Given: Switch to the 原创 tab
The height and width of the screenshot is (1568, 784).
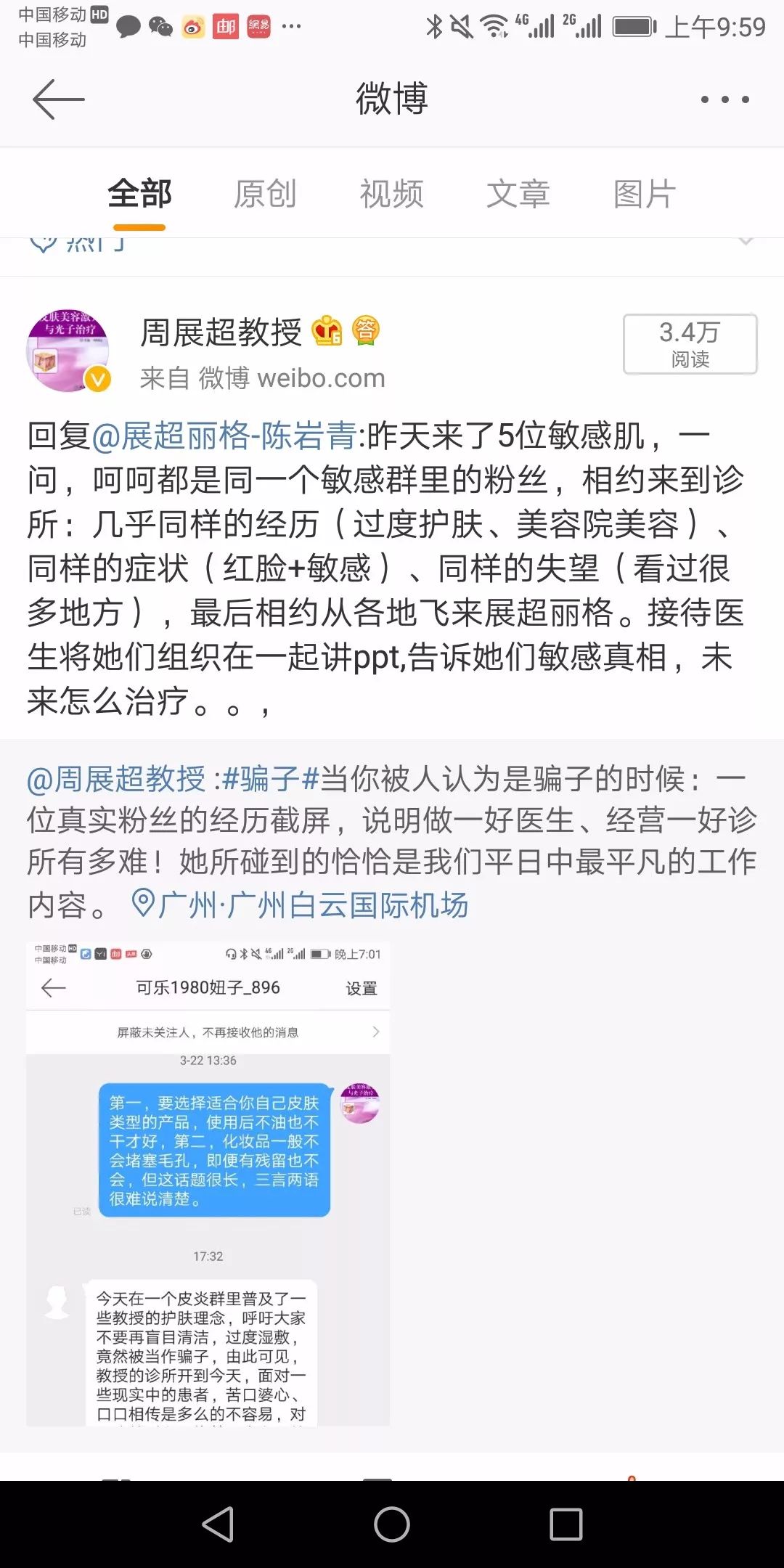Looking at the screenshot, I should 265,194.
